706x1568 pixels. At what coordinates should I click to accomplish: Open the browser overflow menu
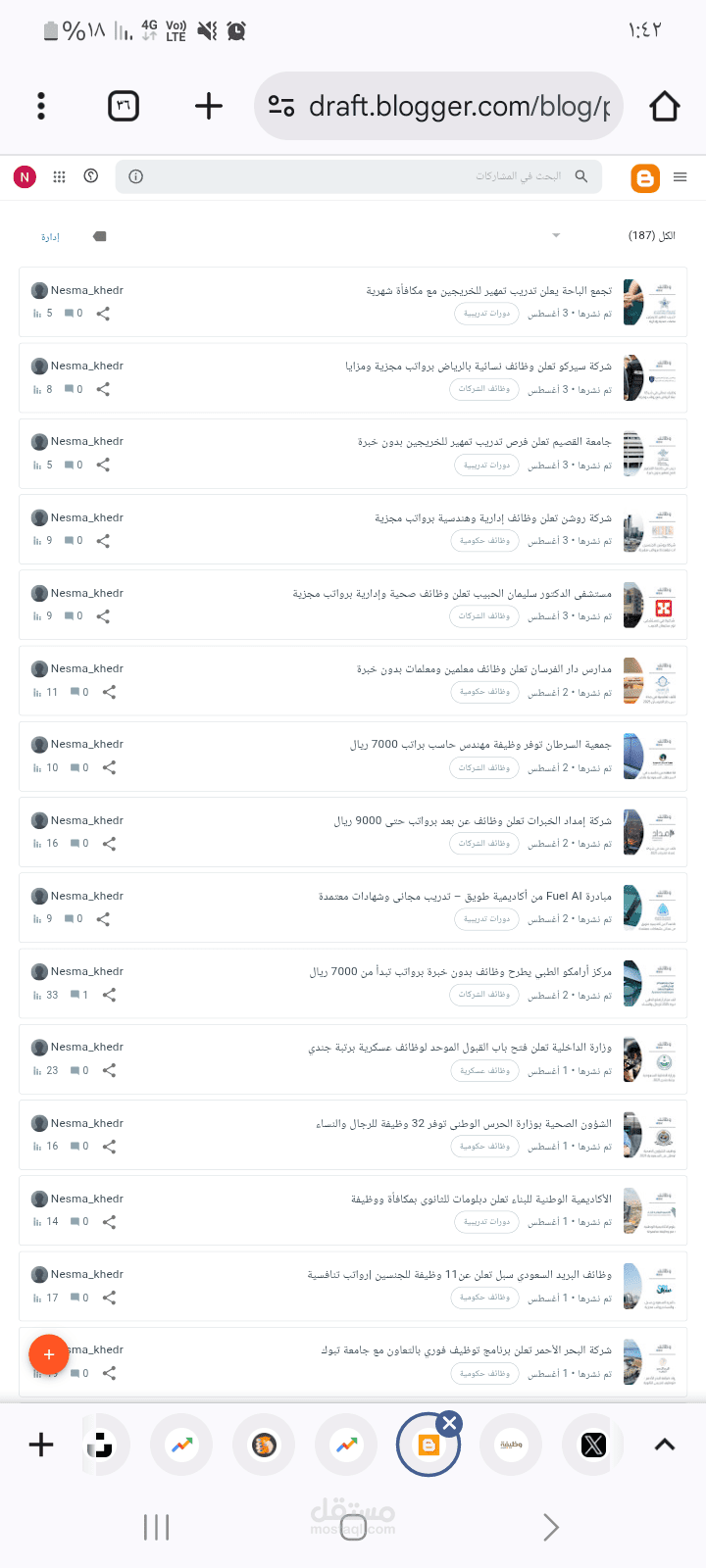point(41,106)
